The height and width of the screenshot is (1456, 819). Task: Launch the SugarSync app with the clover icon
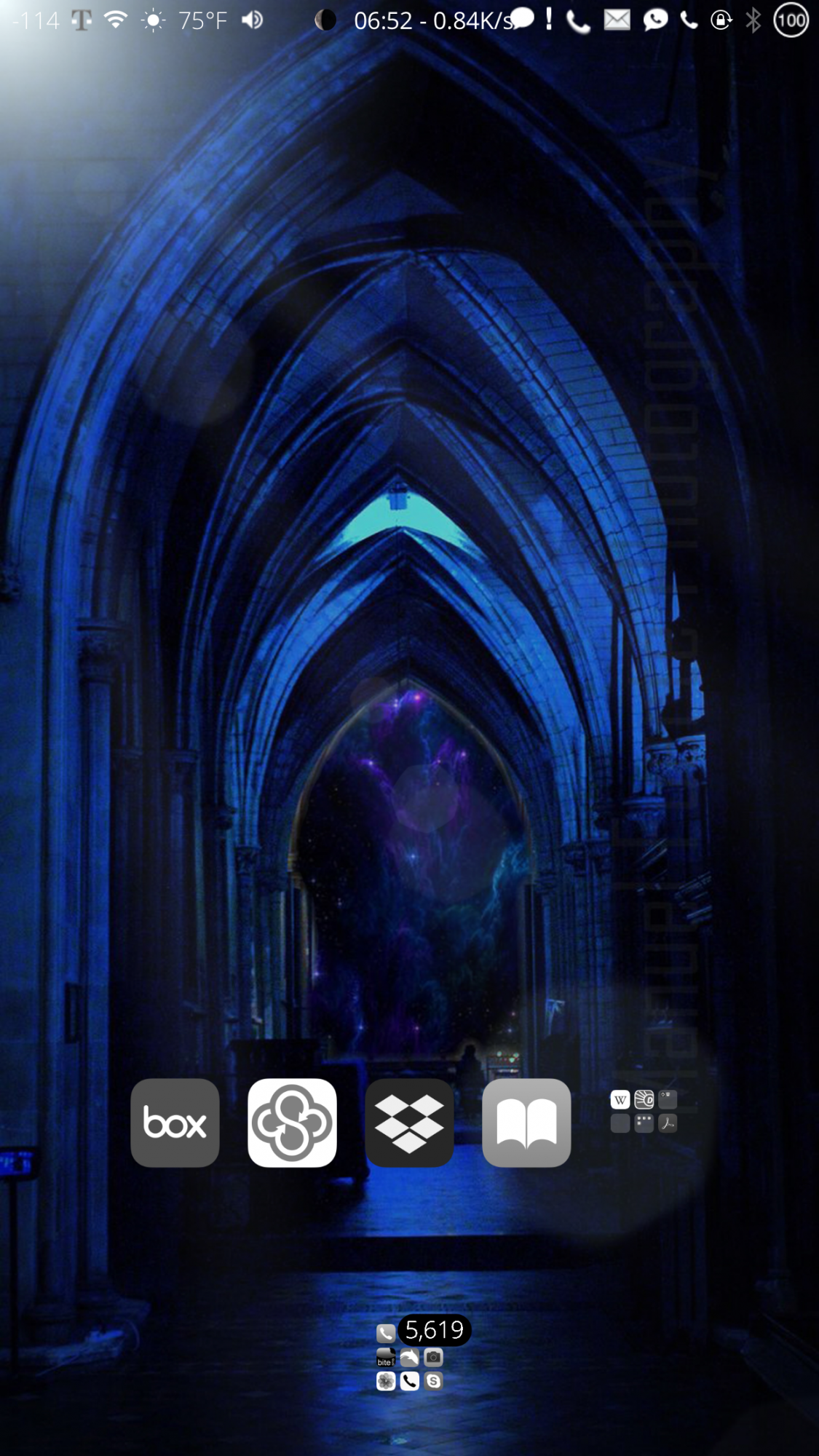tap(292, 1123)
